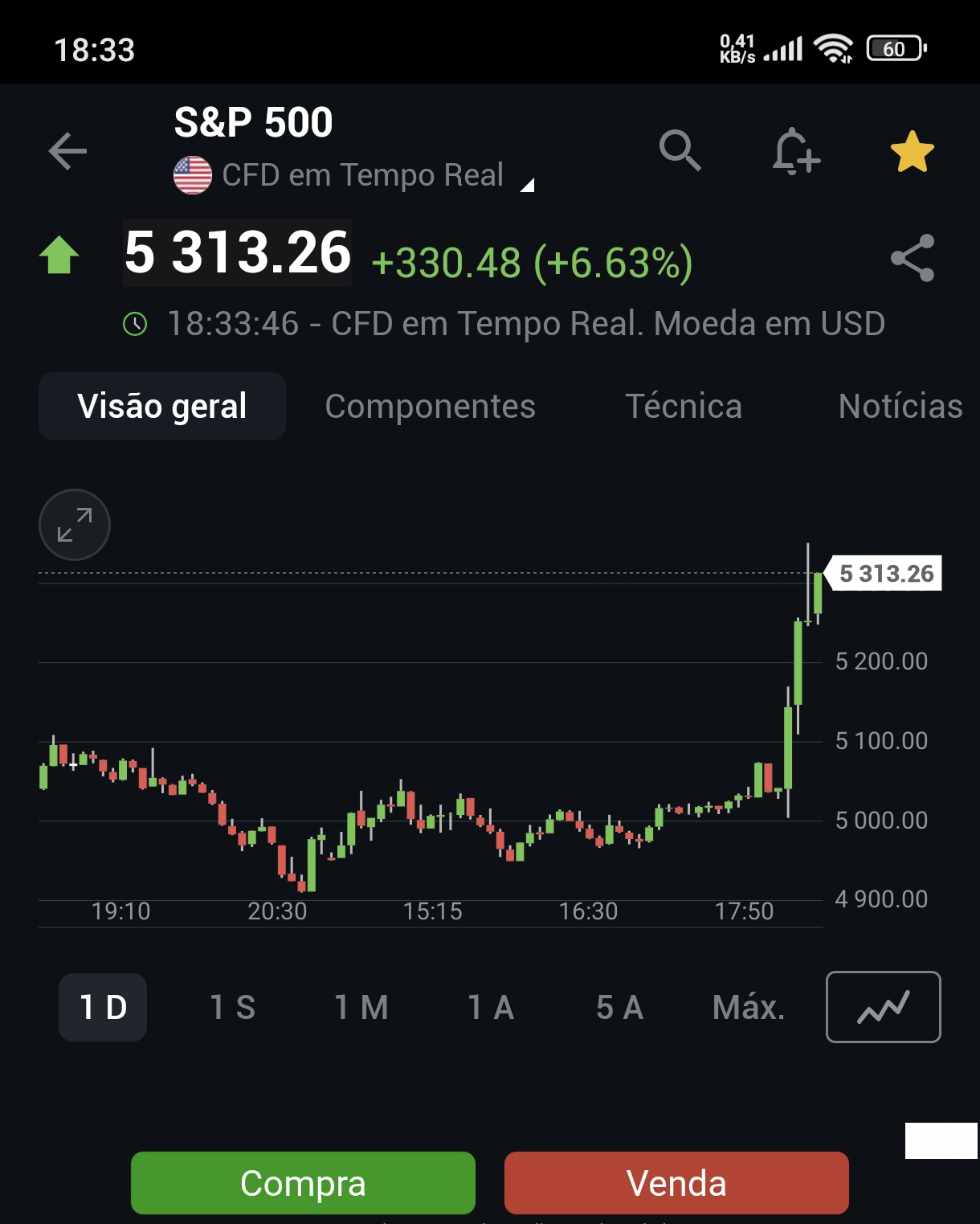
Task: Tap the red Venda button
Action: pos(676,1183)
